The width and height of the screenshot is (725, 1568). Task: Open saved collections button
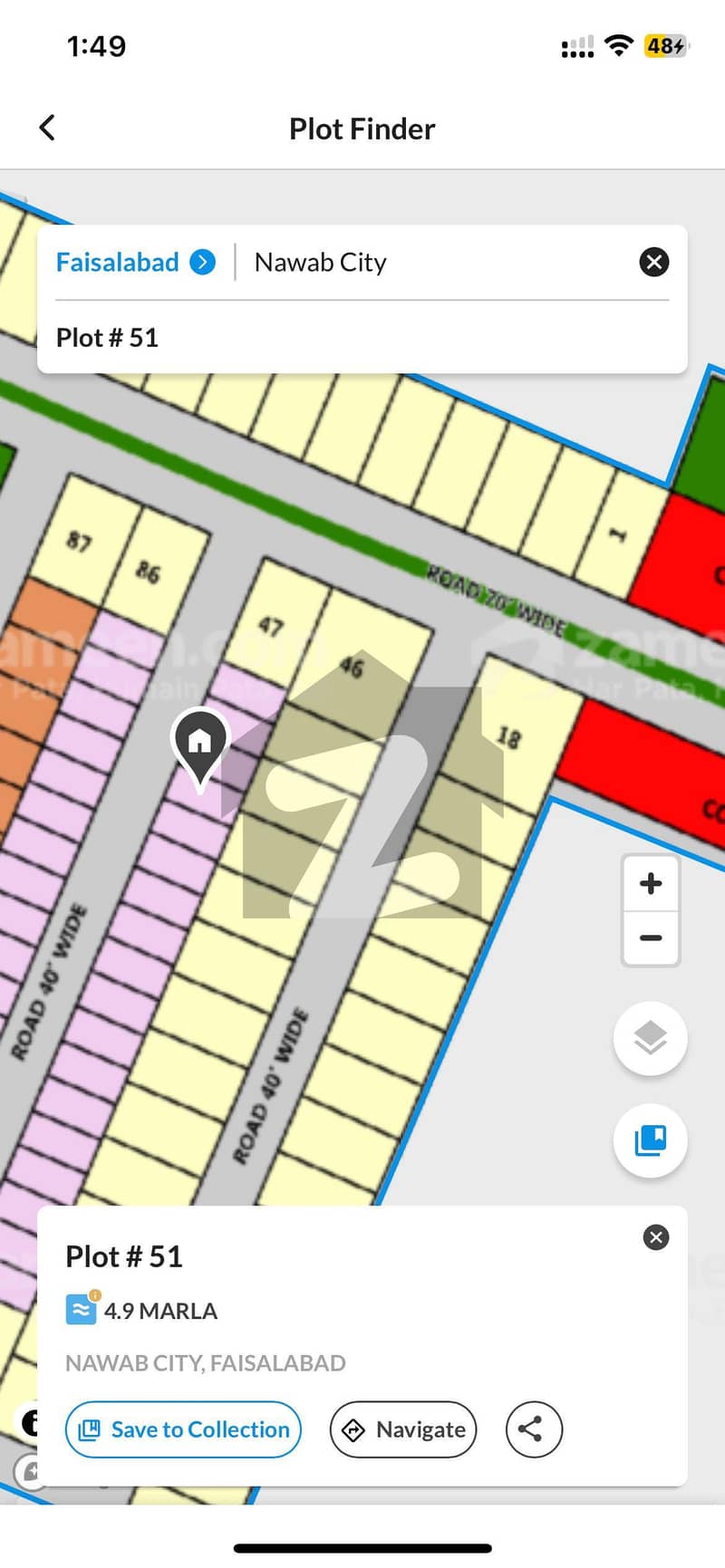(651, 1140)
